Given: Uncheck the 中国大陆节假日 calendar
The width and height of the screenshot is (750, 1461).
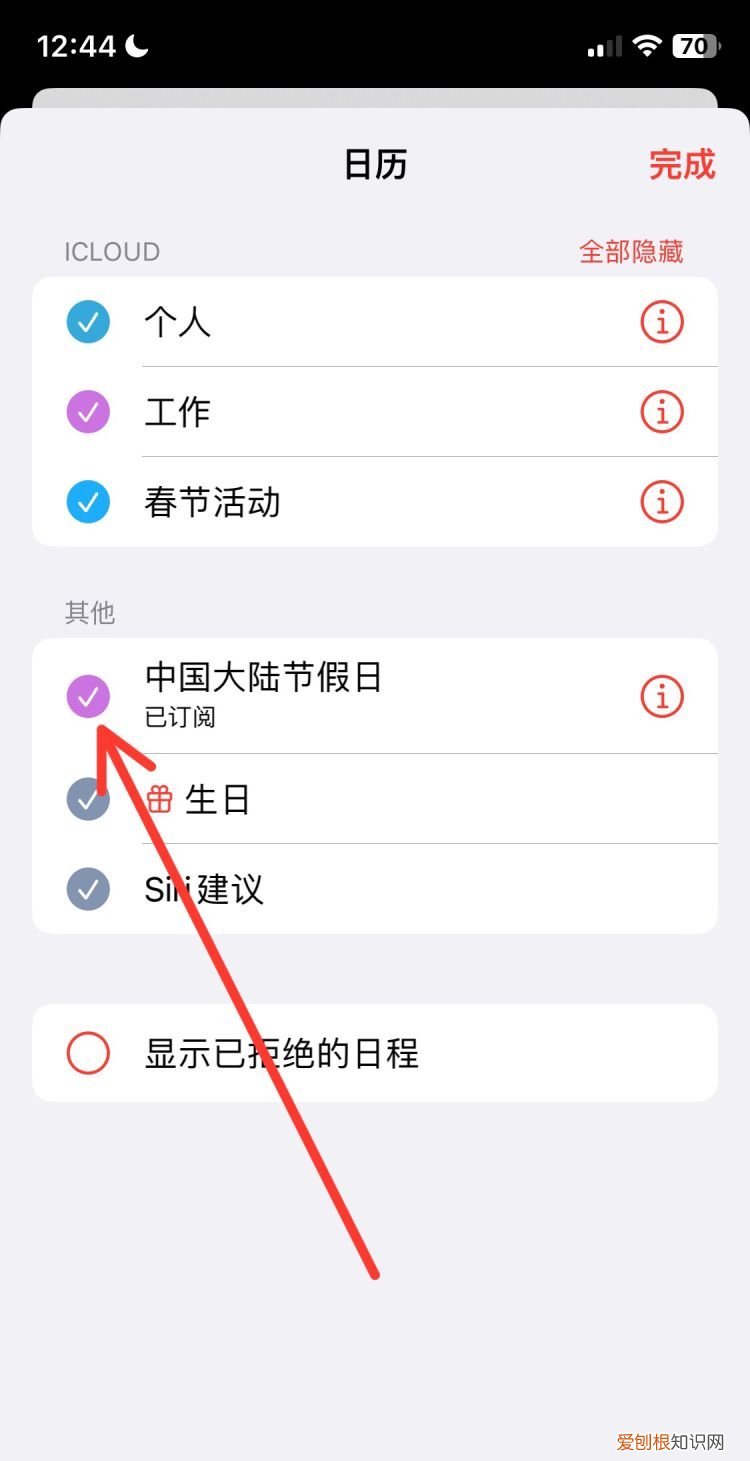Looking at the screenshot, I should click(88, 695).
